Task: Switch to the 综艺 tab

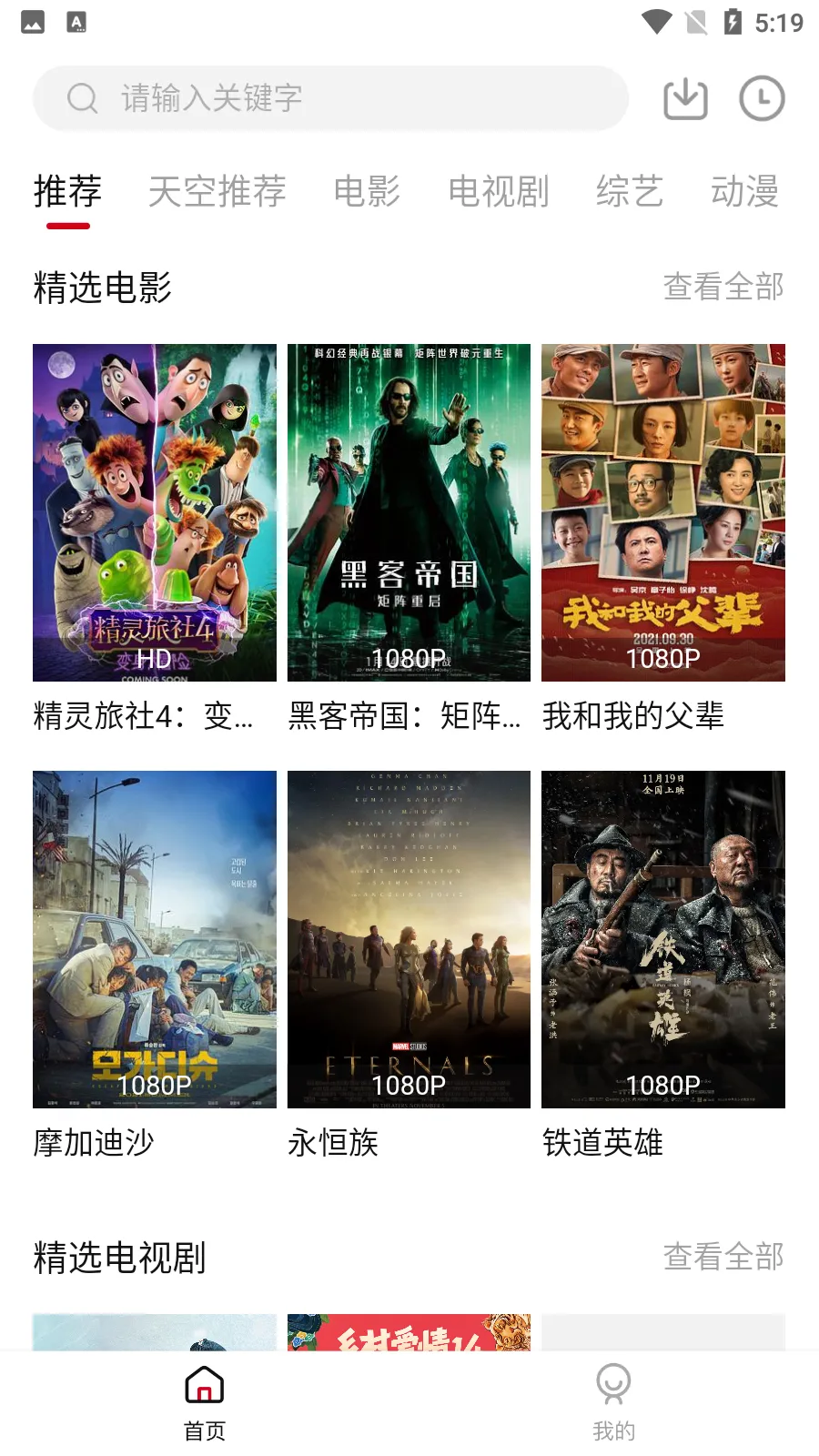Action: (629, 192)
